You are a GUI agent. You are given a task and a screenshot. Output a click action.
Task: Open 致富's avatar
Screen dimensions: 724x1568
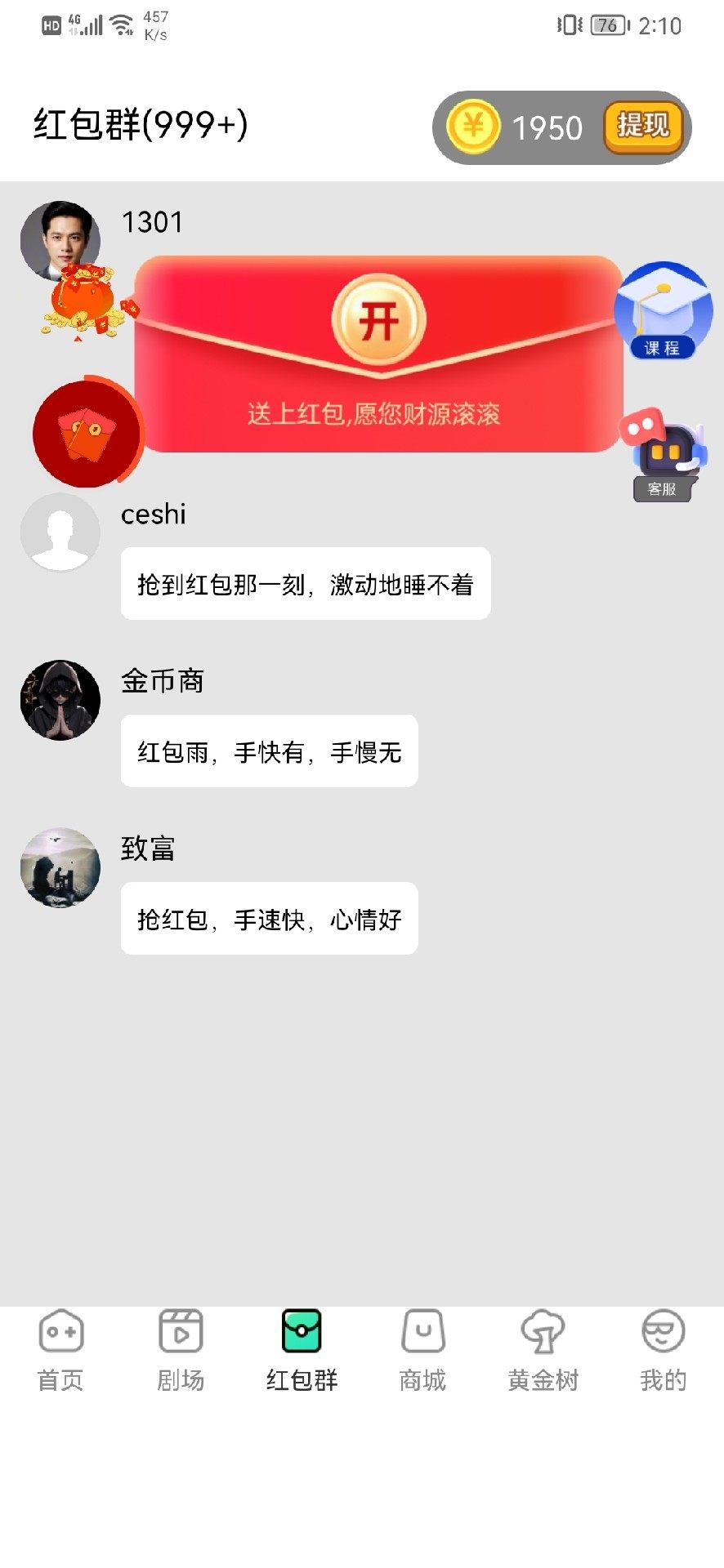(x=60, y=867)
